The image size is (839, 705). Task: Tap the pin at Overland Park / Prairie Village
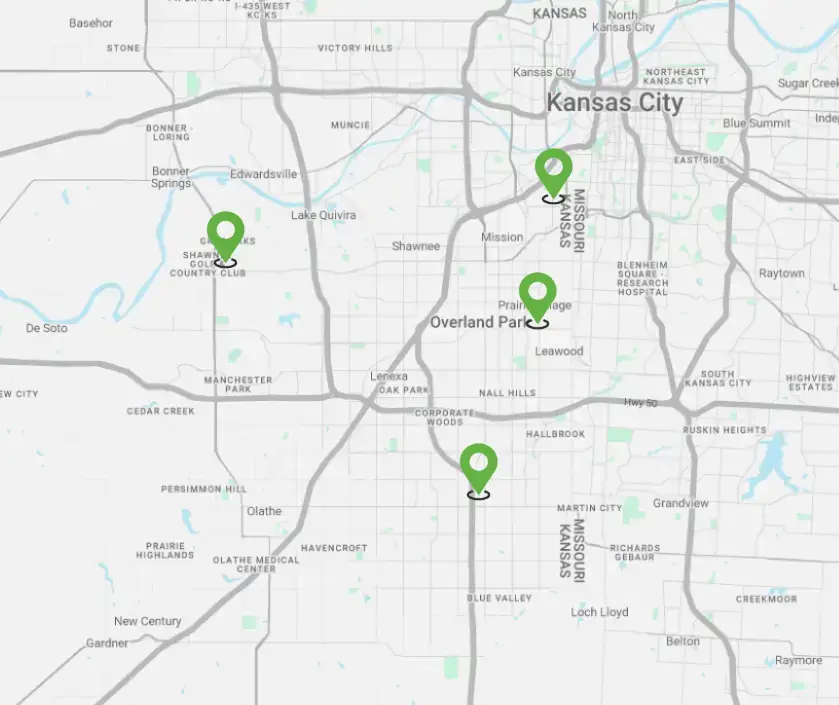(538, 294)
